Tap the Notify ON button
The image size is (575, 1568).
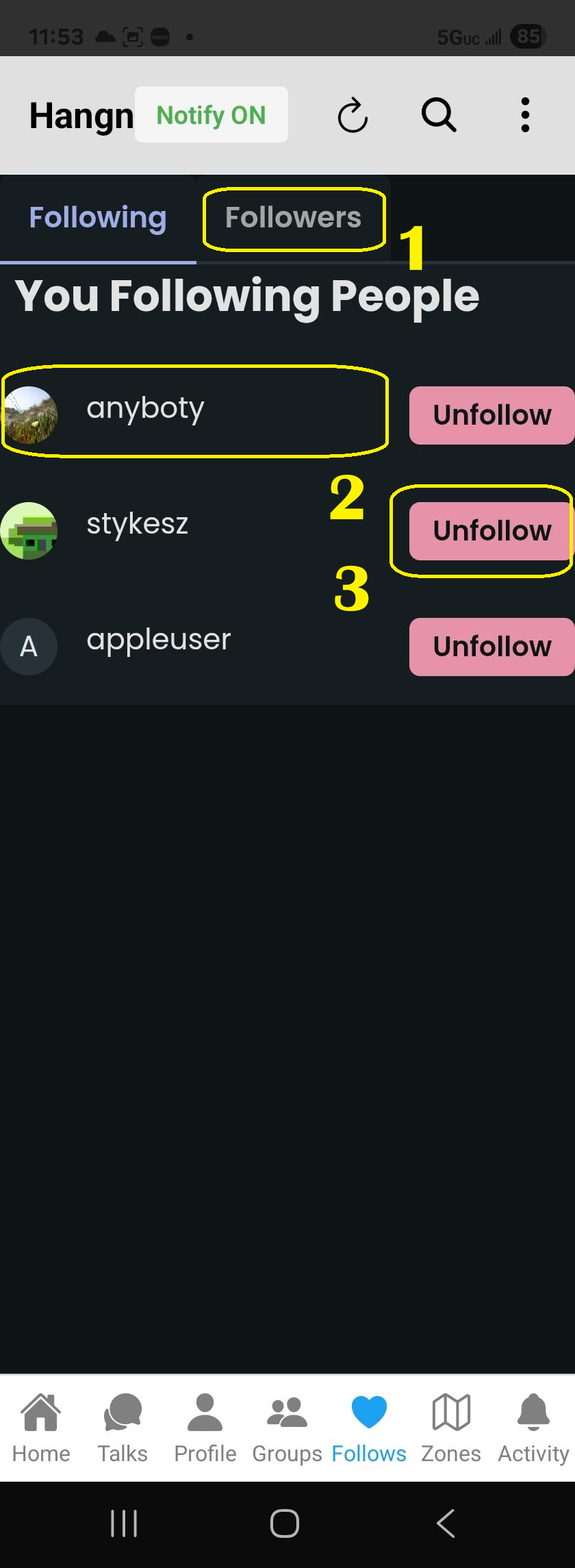click(x=211, y=115)
